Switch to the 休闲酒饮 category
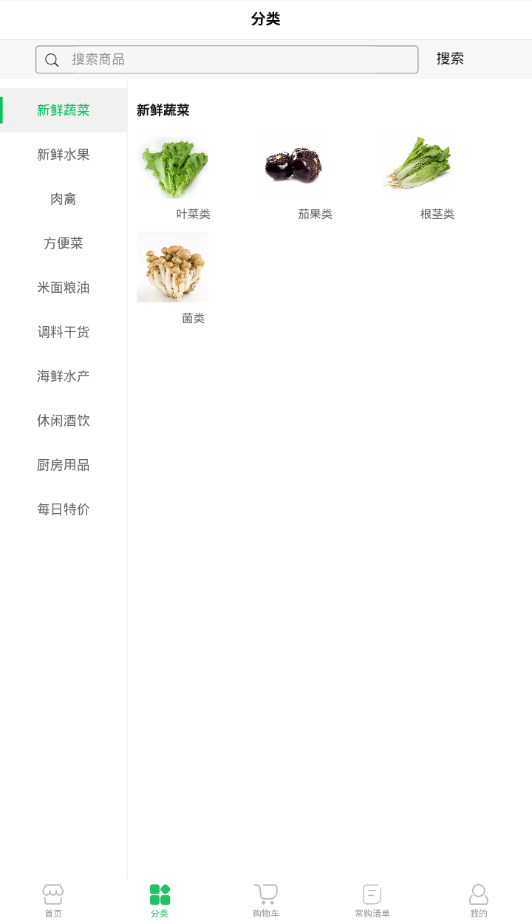 click(63, 420)
